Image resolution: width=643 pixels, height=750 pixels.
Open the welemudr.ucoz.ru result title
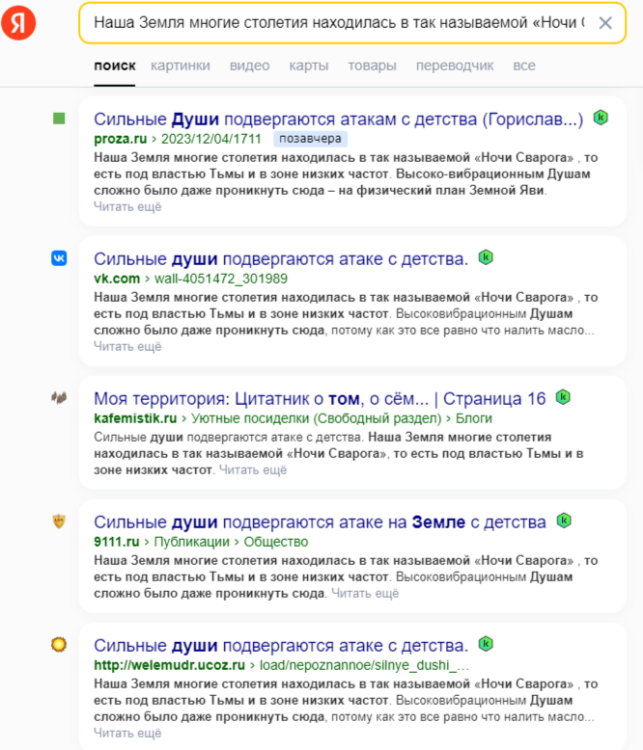point(281,644)
